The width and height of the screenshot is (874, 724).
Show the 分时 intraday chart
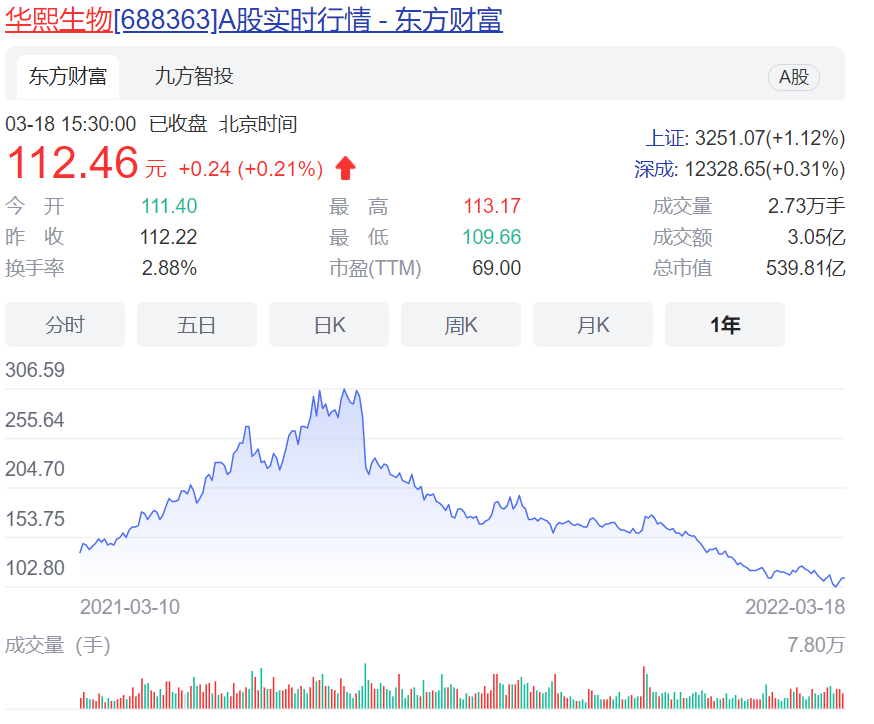tap(65, 325)
